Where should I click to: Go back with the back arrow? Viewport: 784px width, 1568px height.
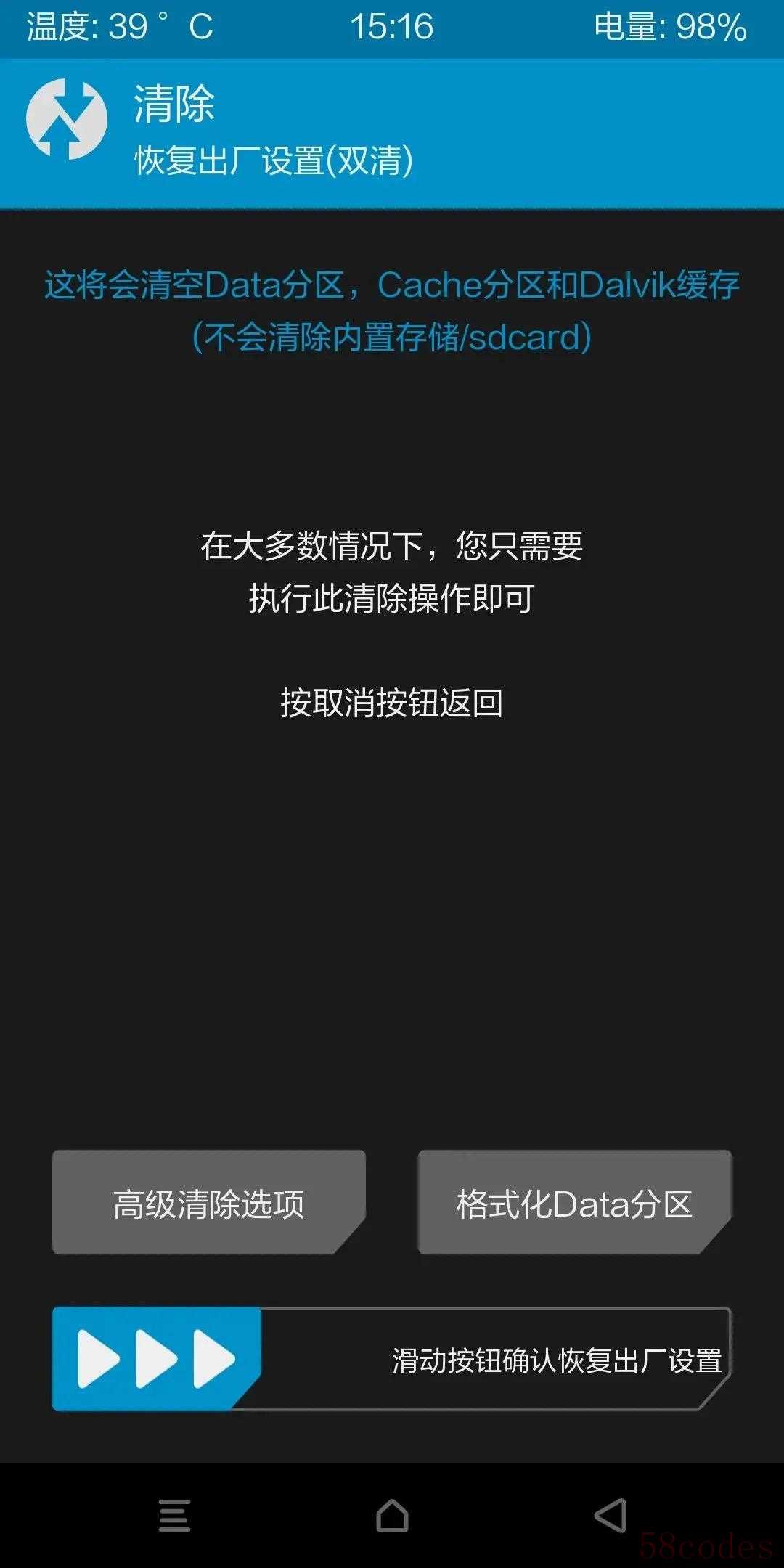pos(610,1515)
